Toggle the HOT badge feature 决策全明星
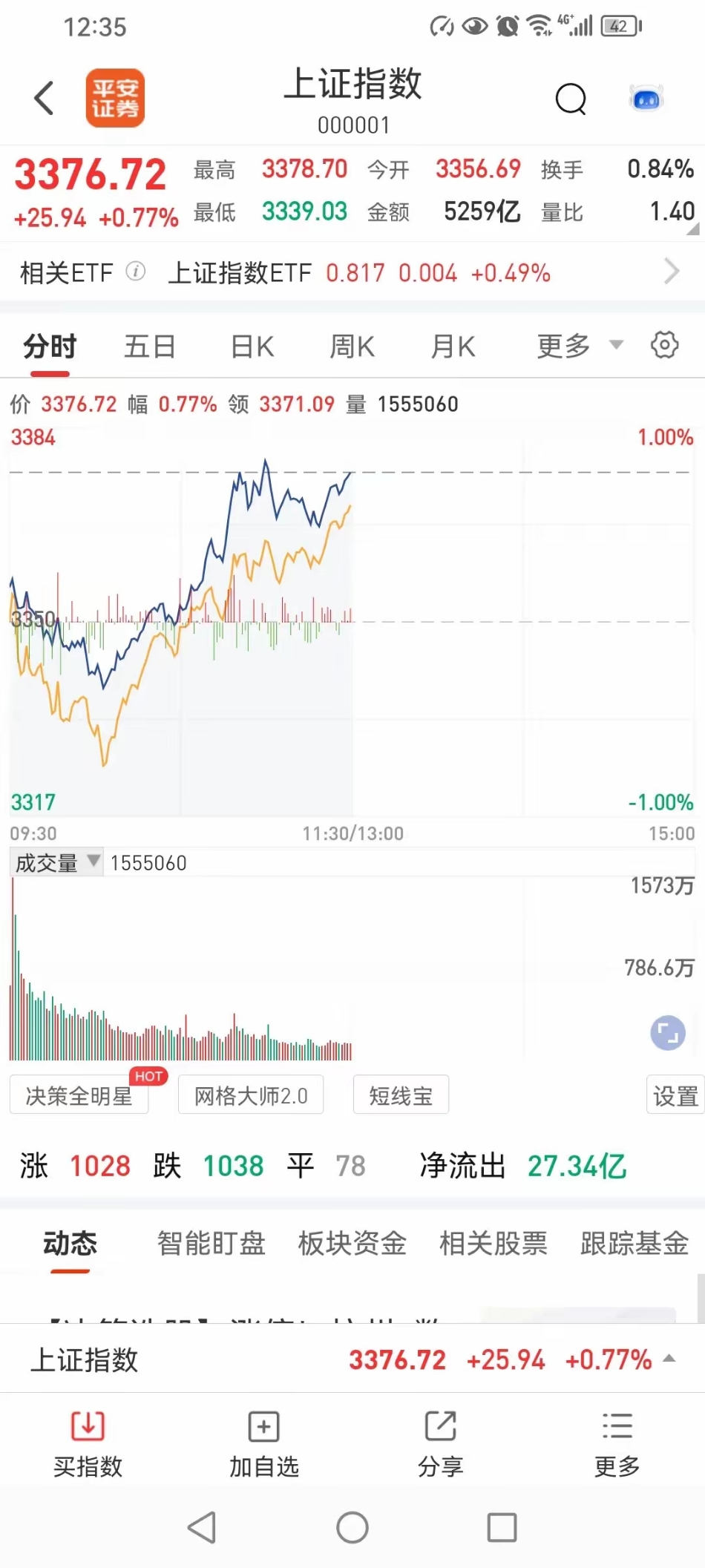The width and height of the screenshot is (705, 1568). click(79, 1095)
